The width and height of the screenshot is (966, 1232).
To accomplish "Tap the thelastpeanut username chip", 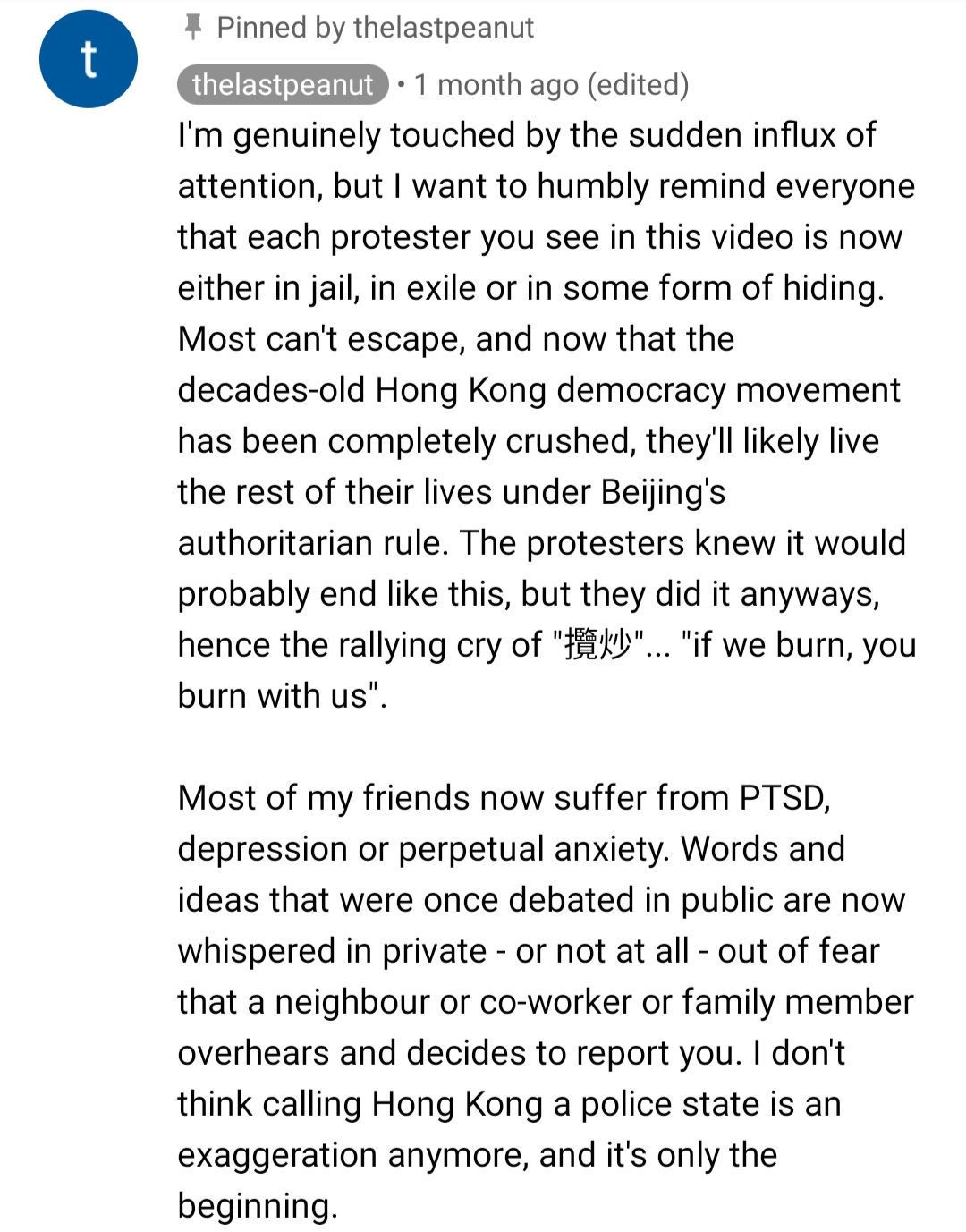I will [x=282, y=84].
